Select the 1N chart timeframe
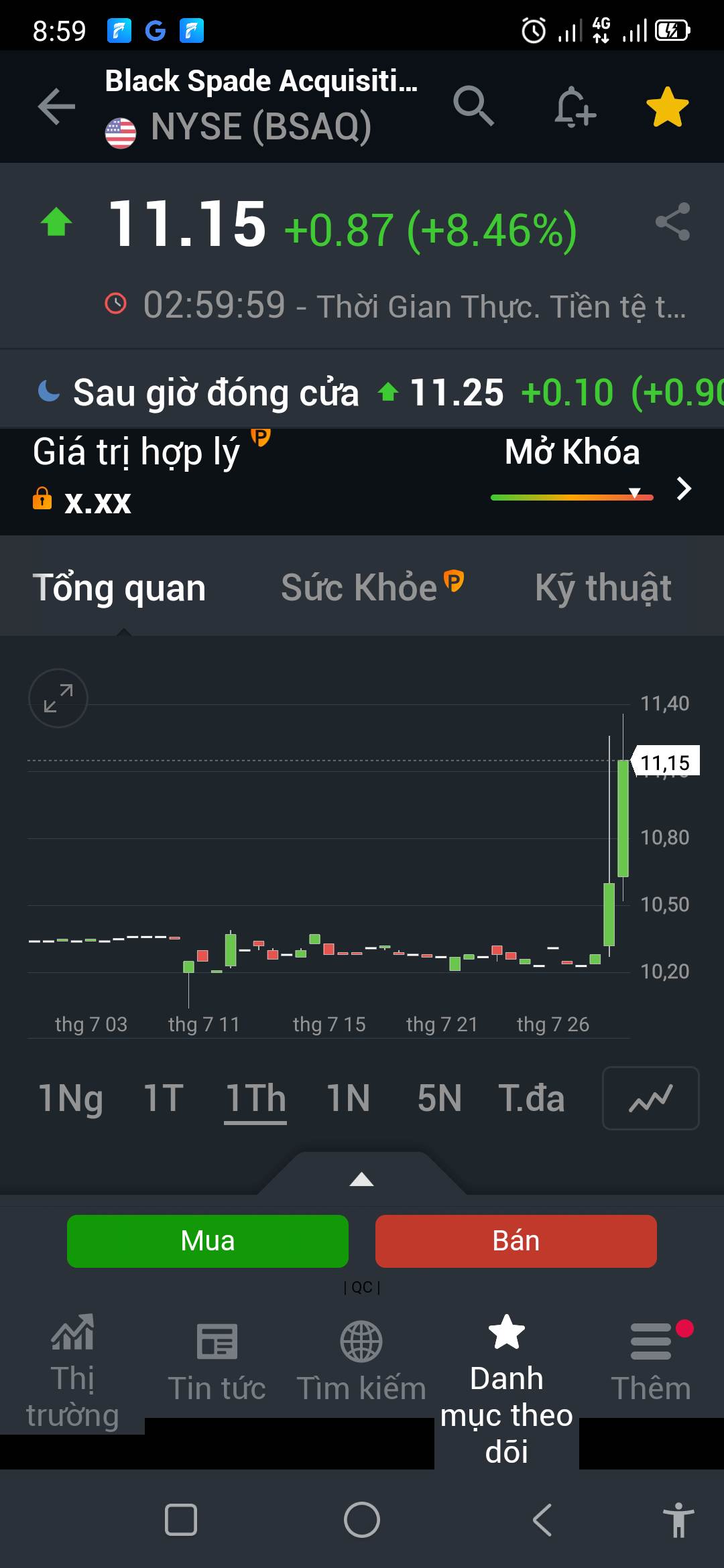 (x=348, y=1098)
